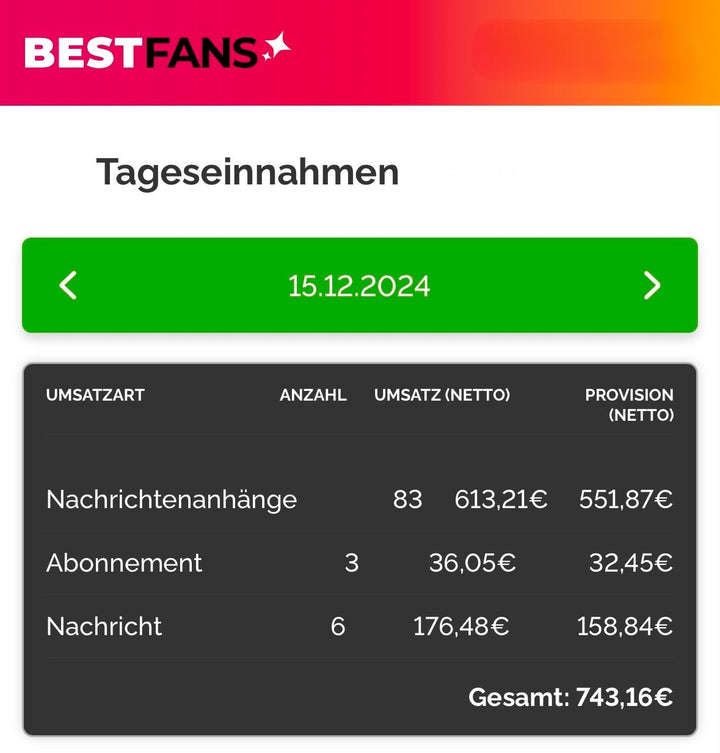Open date picker showing 15.12.2024

click(359, 286)
